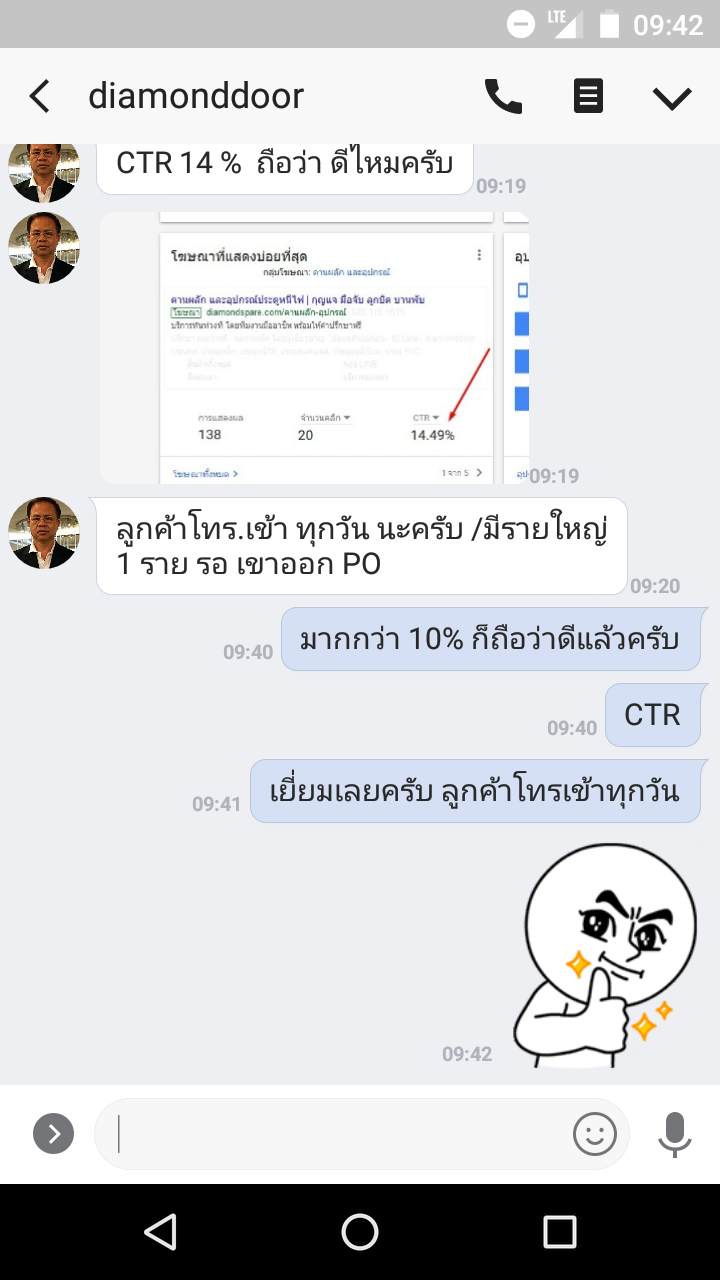Start a voice call with diamonddoor
This screenshot has width=720, height=1280.
[x=503, y=97]
